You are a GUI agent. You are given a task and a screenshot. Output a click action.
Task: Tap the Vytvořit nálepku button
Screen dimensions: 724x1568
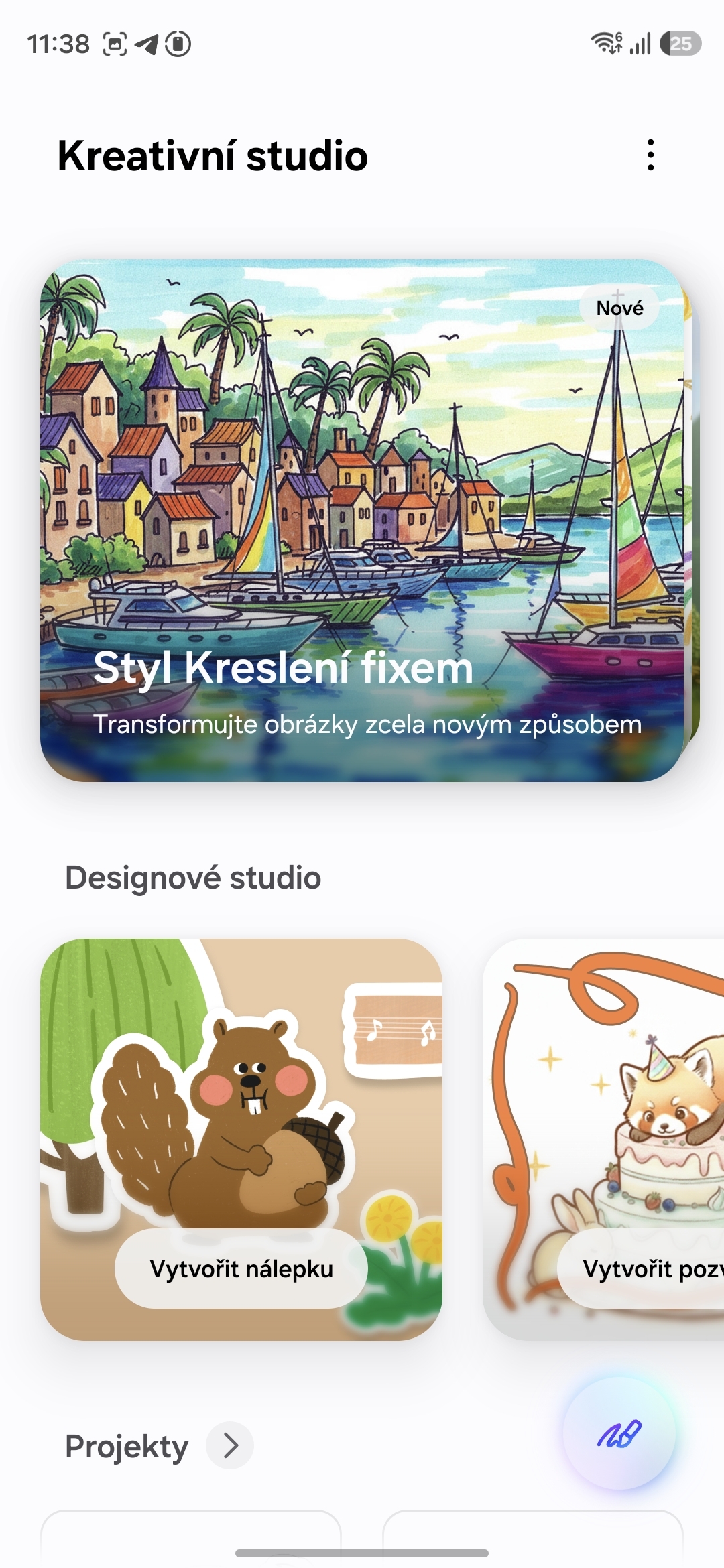point(241,1268)
